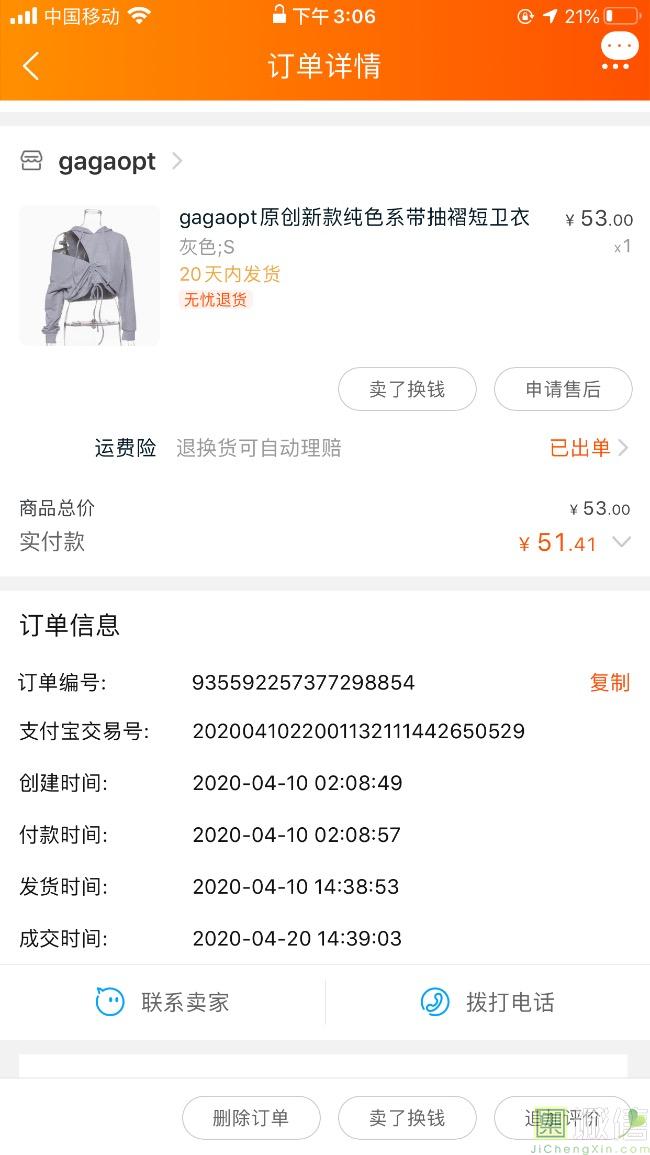Tap 卖了换钱 in the bottom bar

tap(407, 1117)
